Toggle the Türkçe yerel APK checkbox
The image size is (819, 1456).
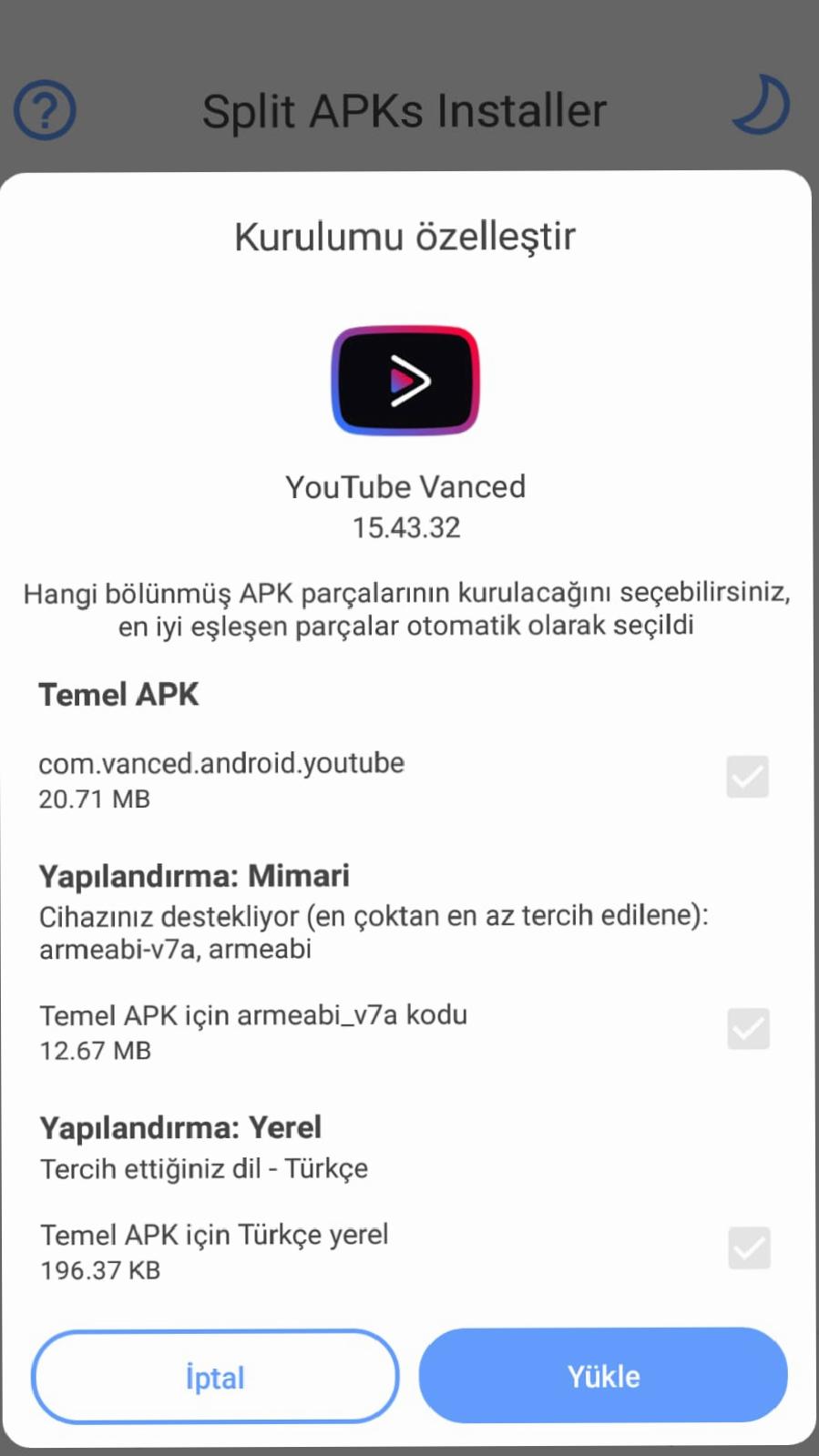point(749,1248)
